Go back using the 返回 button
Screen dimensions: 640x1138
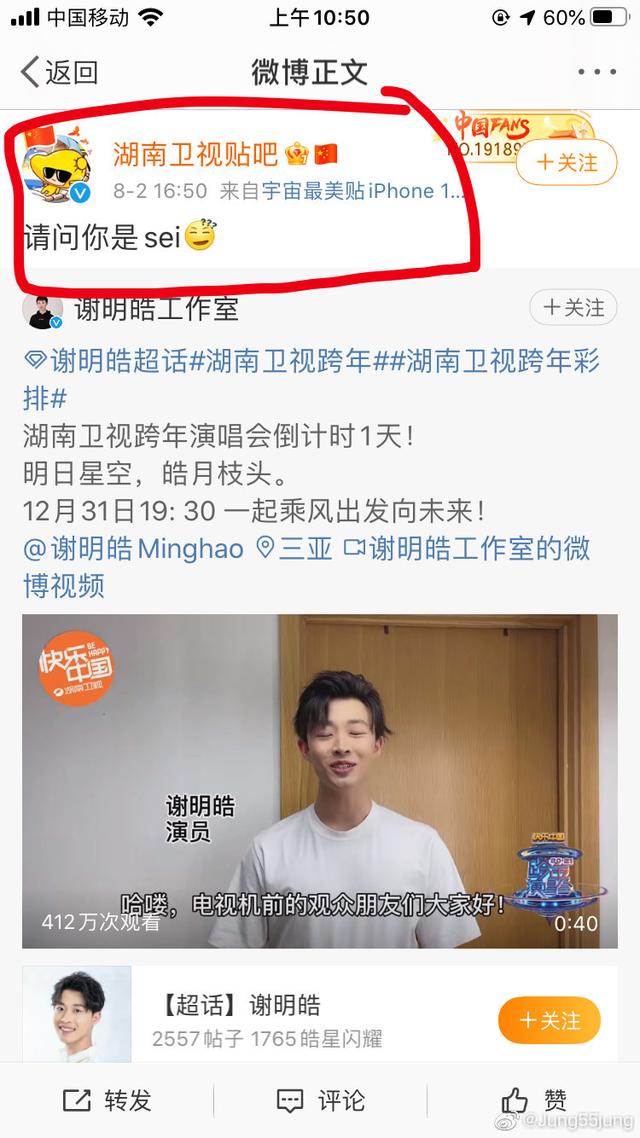tap(60, 72)
